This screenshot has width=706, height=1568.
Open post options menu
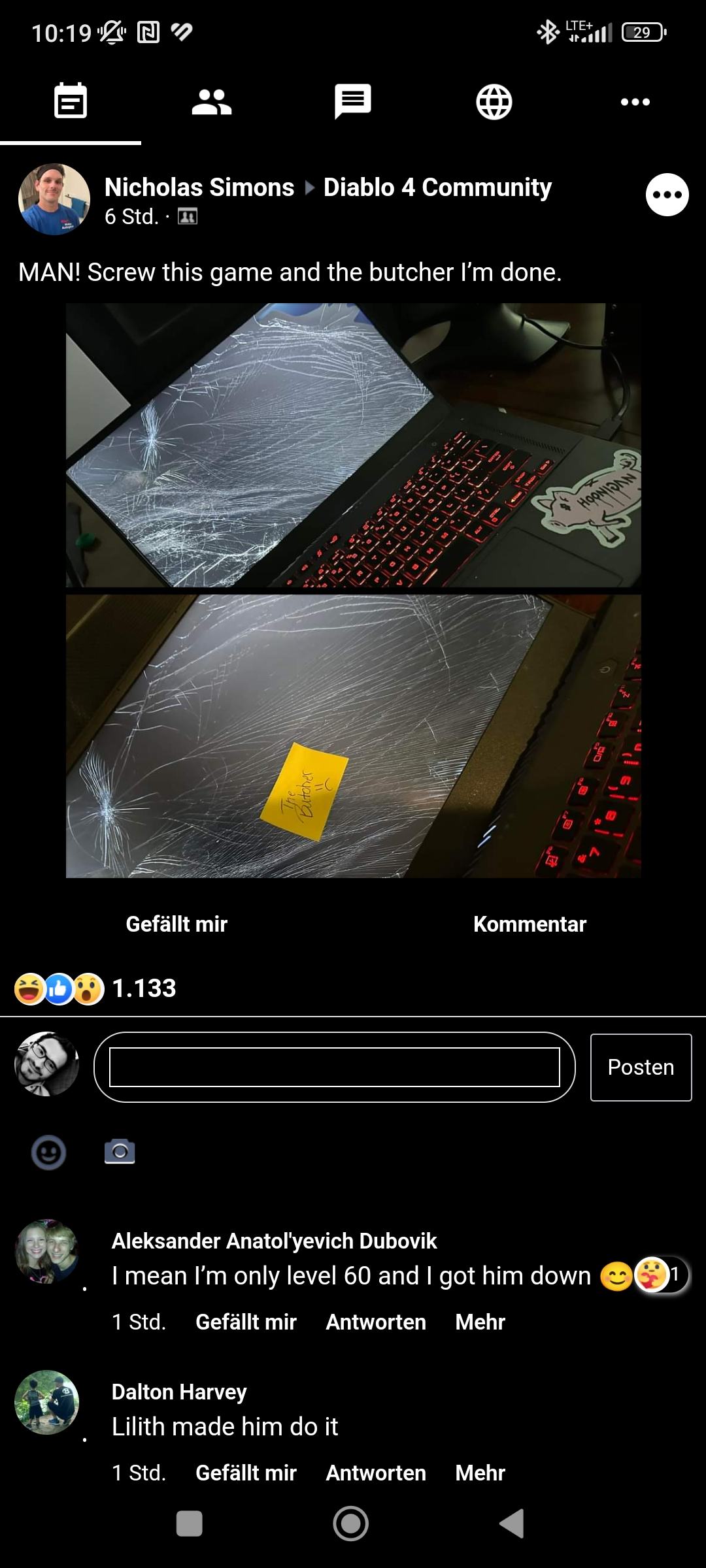(x=667, y=194)
